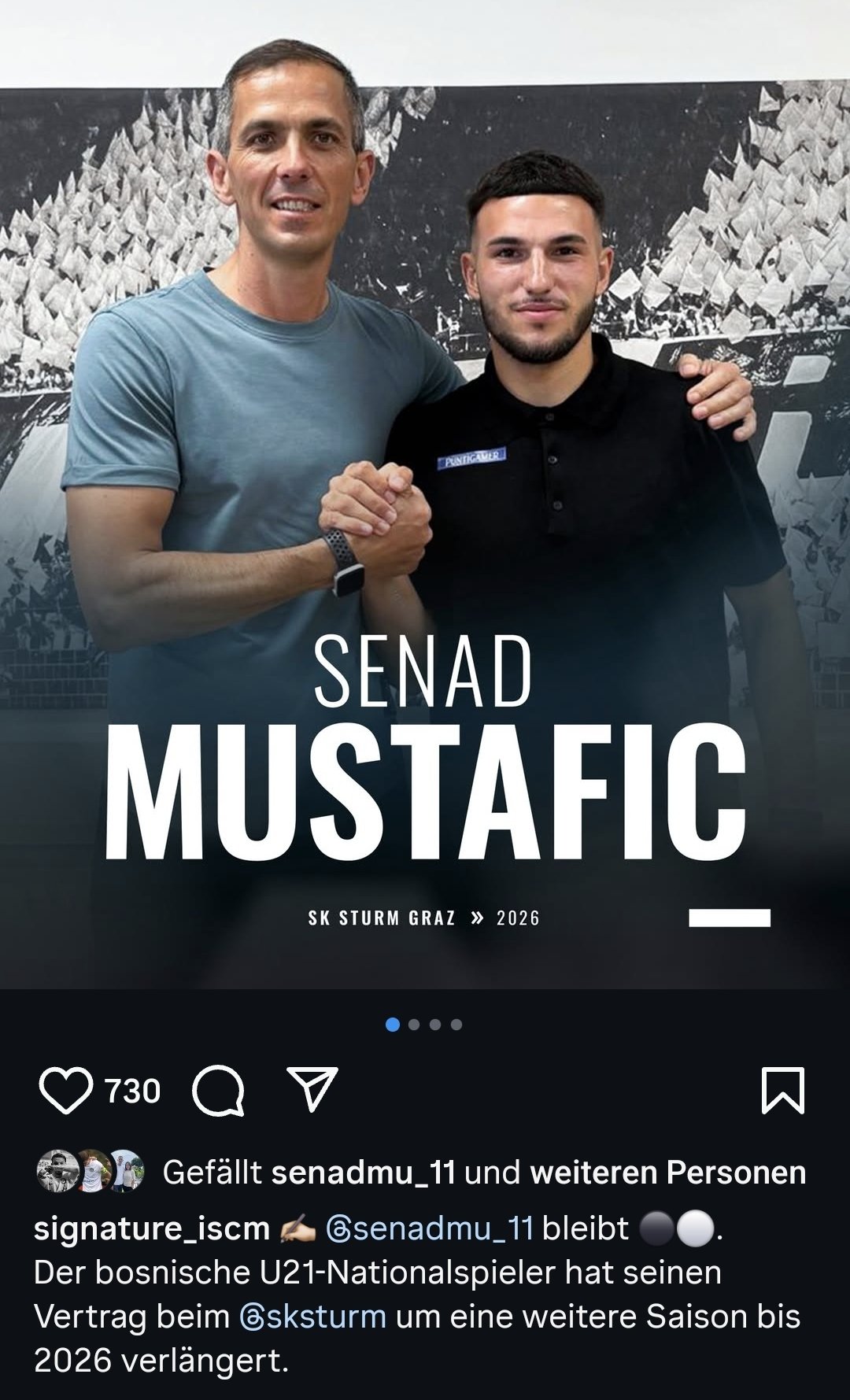View the weiteren Personen who liked this
Image resolution: width=850 pixels, height=1400 pixels.
coord(668,1173)
